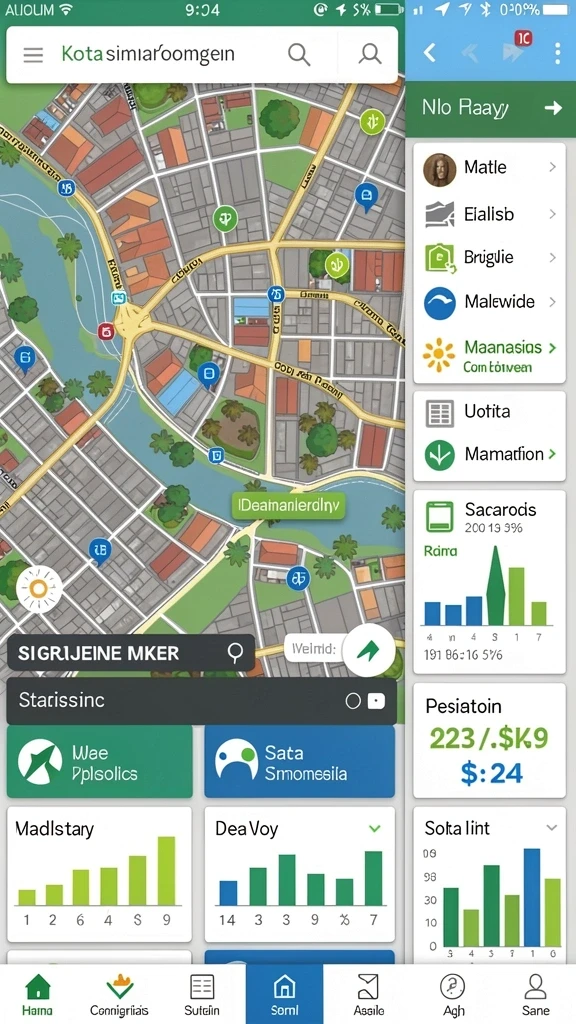Open the Mamatfion row

[489, 455]
